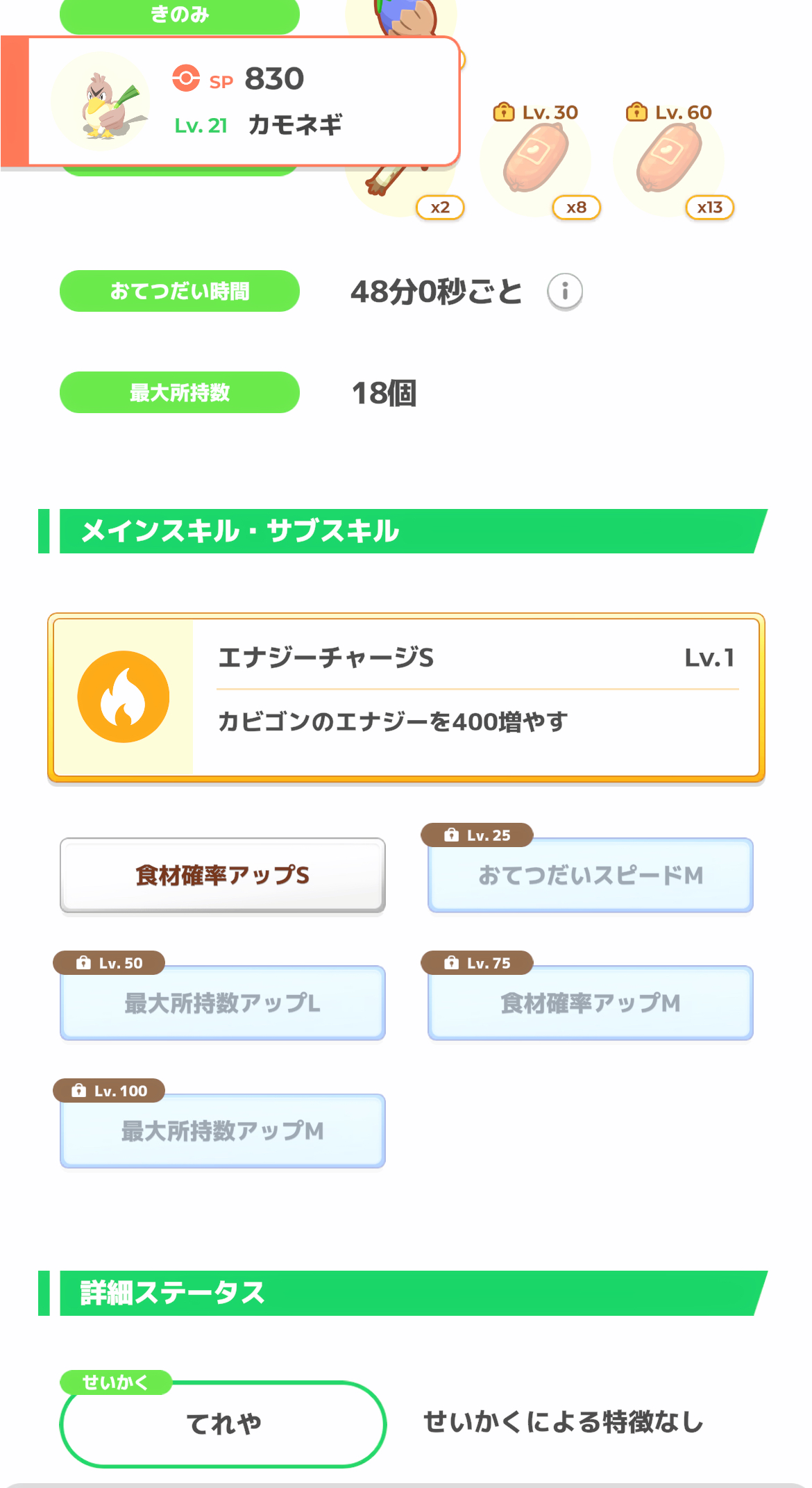This screenshot has width=812, height=1488.
Task: View the locked 最大所持数アップL sub skill
Action: click(x=223, y=1003)
